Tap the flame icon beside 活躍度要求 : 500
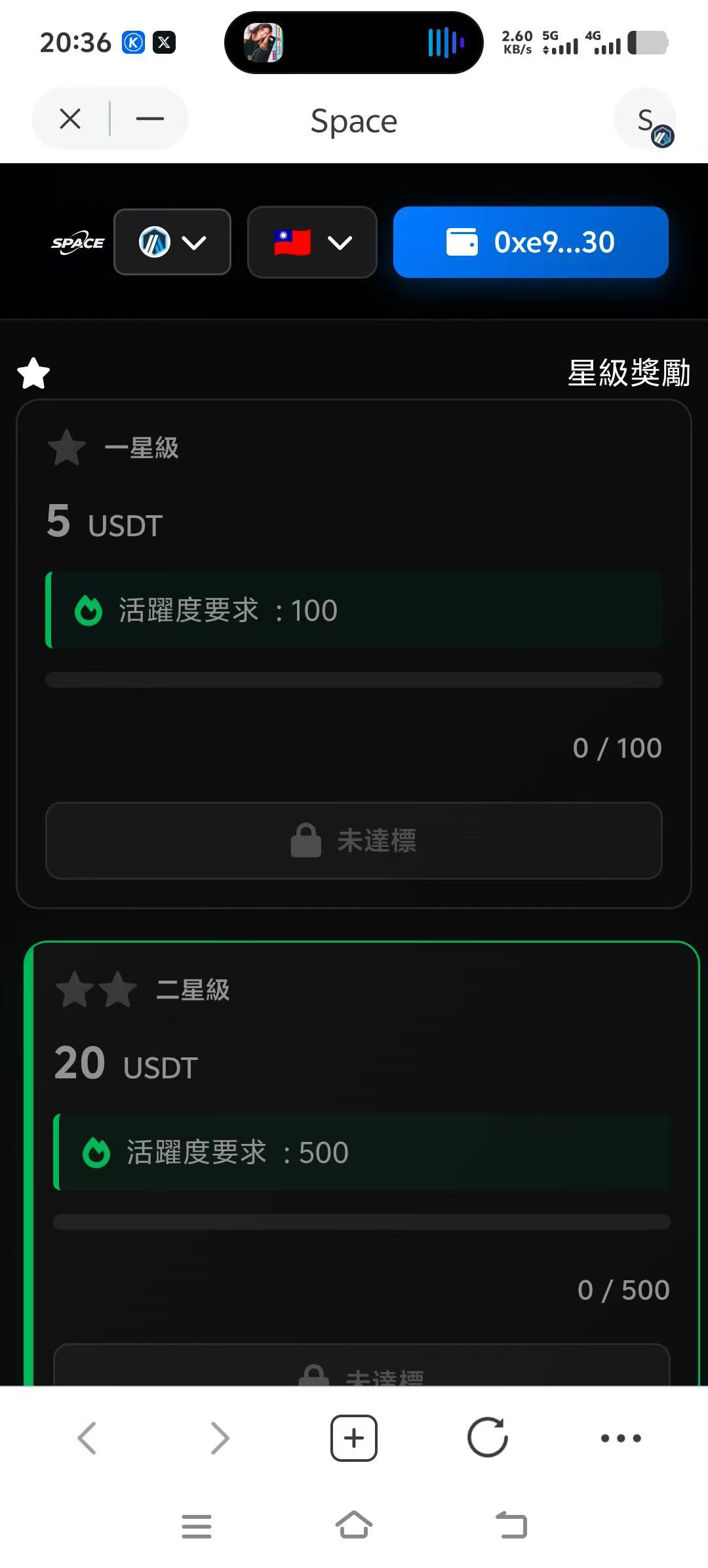 (x=96, y=1152)
